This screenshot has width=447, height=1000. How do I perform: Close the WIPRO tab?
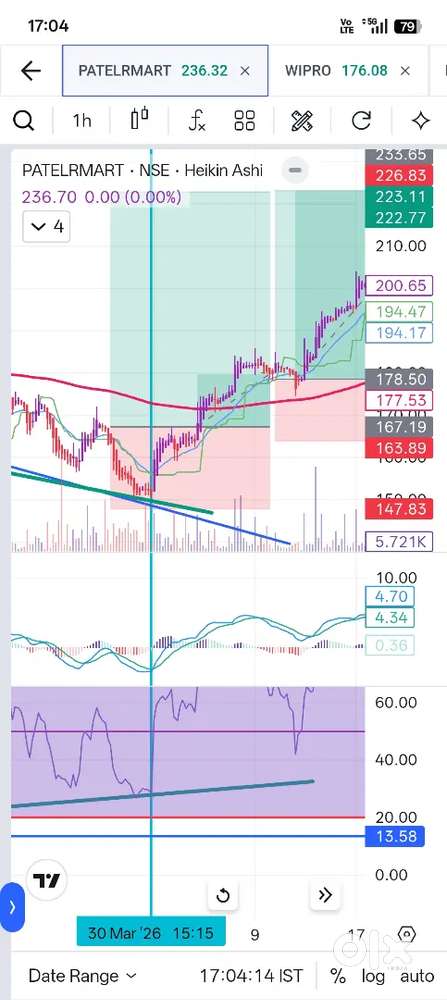405,71
